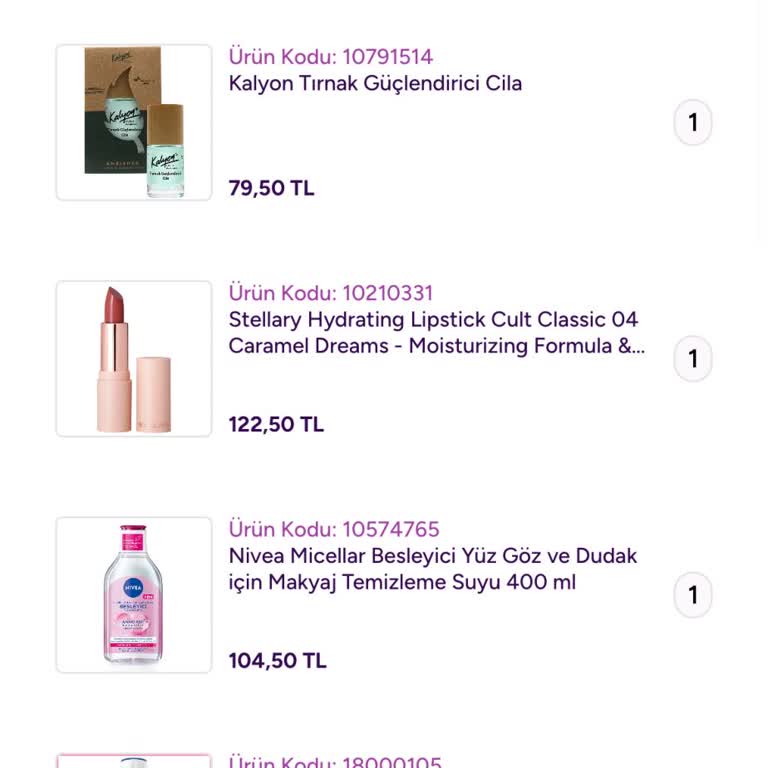View the Stellary Hydrating Lipstick product image
Image resolution: width=768 pixels, height=768 pixels.
pyautogui.click(x=134, y=358)
